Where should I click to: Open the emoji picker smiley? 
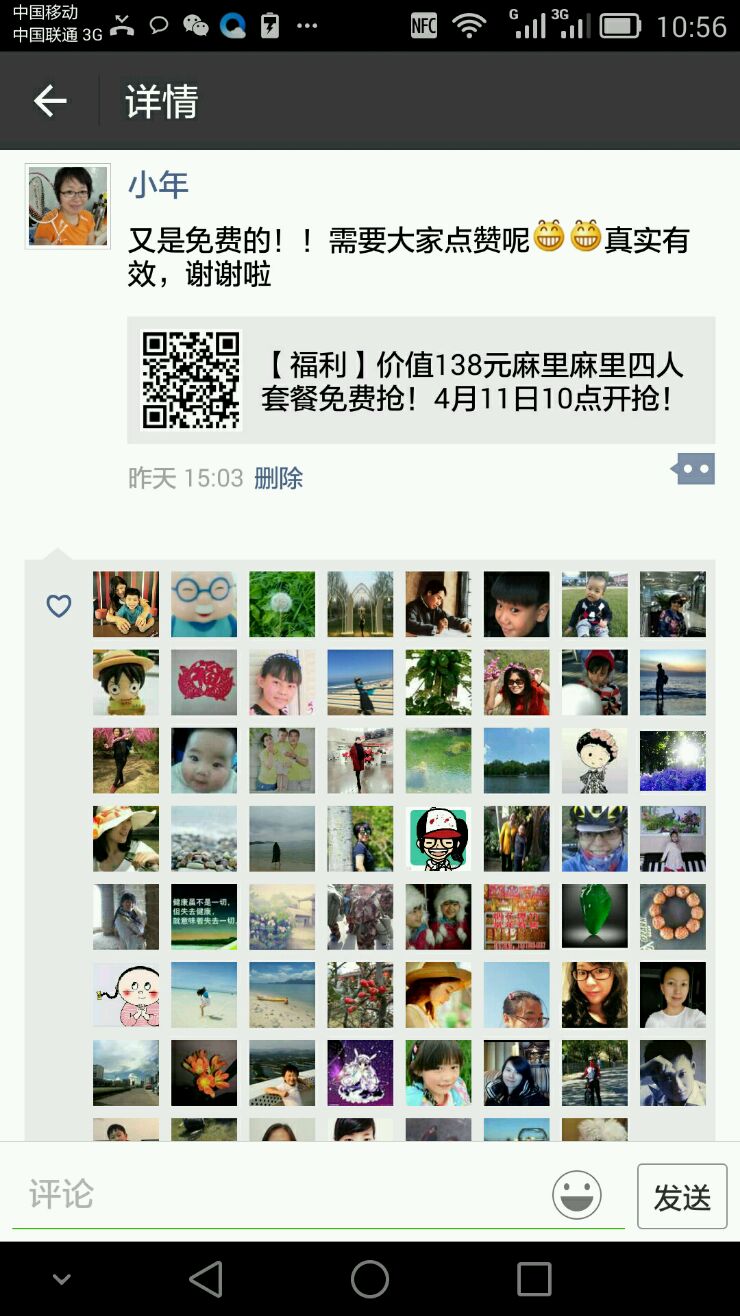577,1195
